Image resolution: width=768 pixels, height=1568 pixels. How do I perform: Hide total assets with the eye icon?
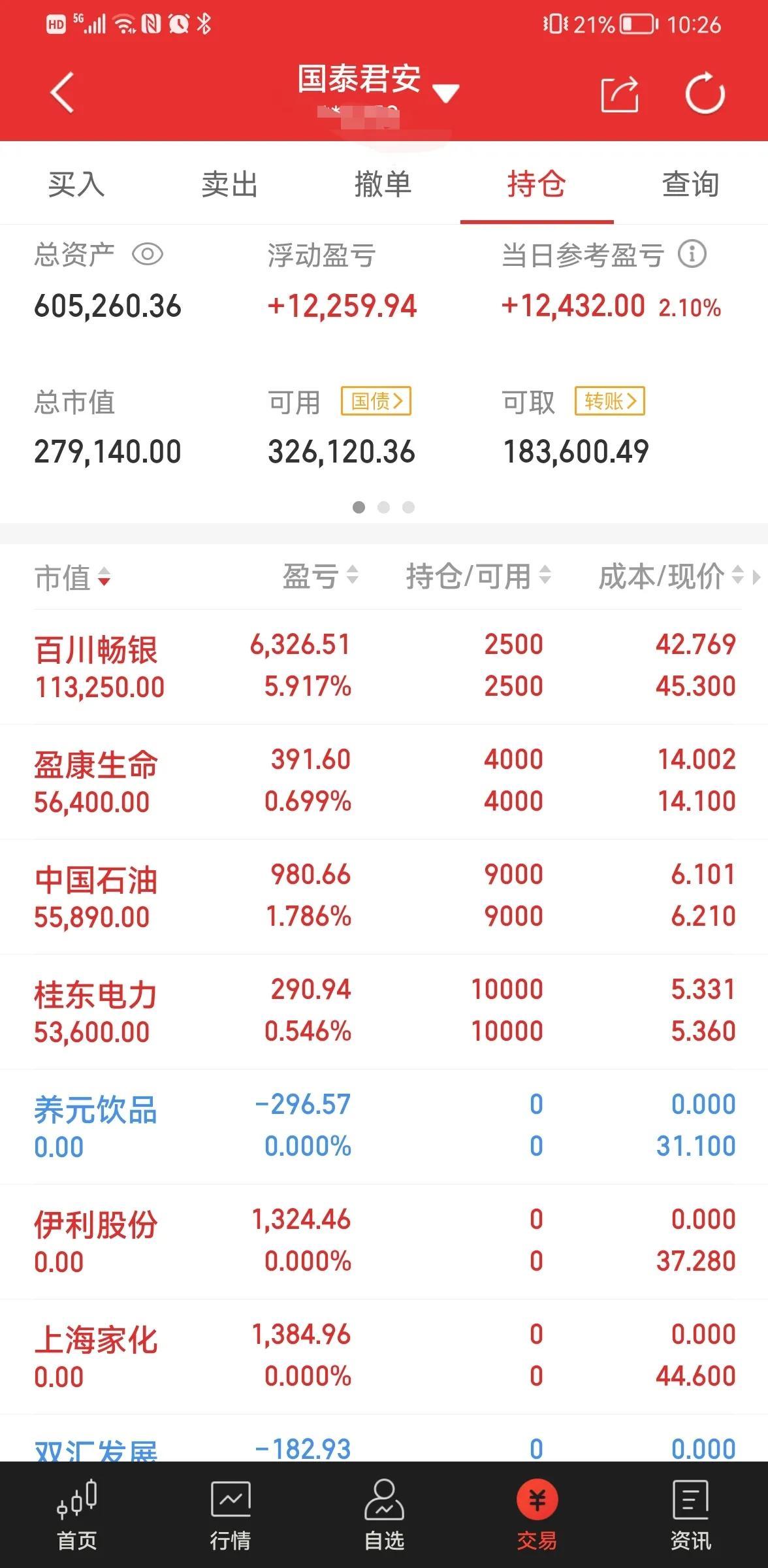(x=148, y=254)
